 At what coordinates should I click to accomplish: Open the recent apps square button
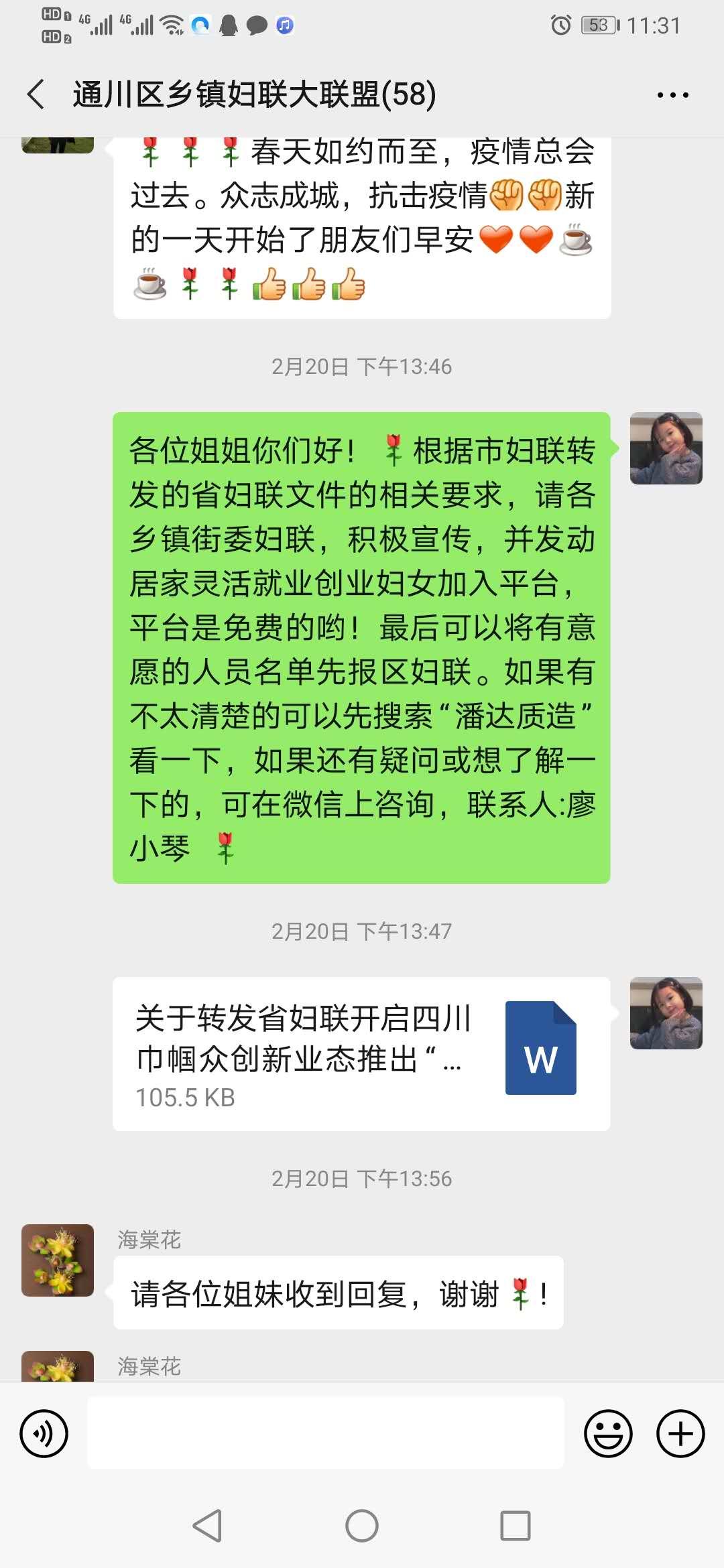tap(516, 1526)
